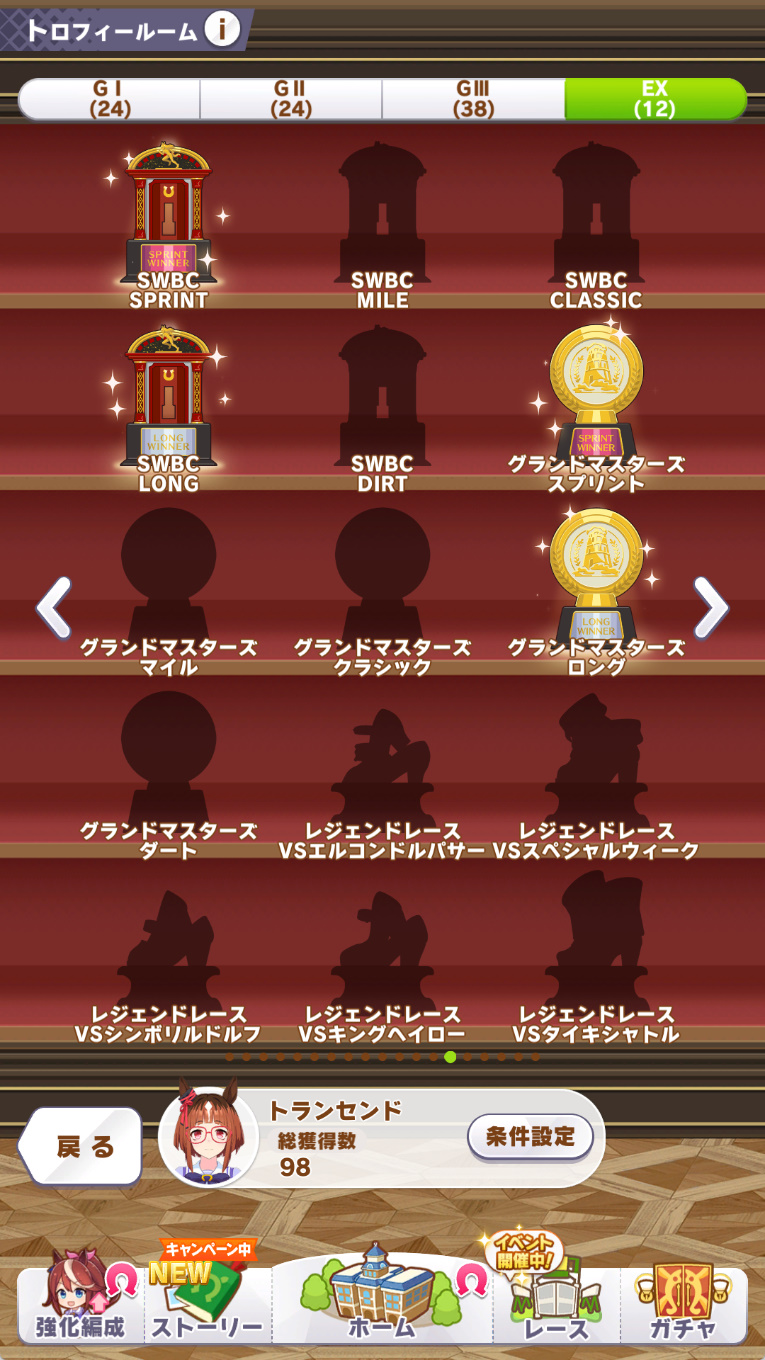Open ストーリー in the bottom menu
This screenshot has height=1360, width=765.
(208, 1297)
